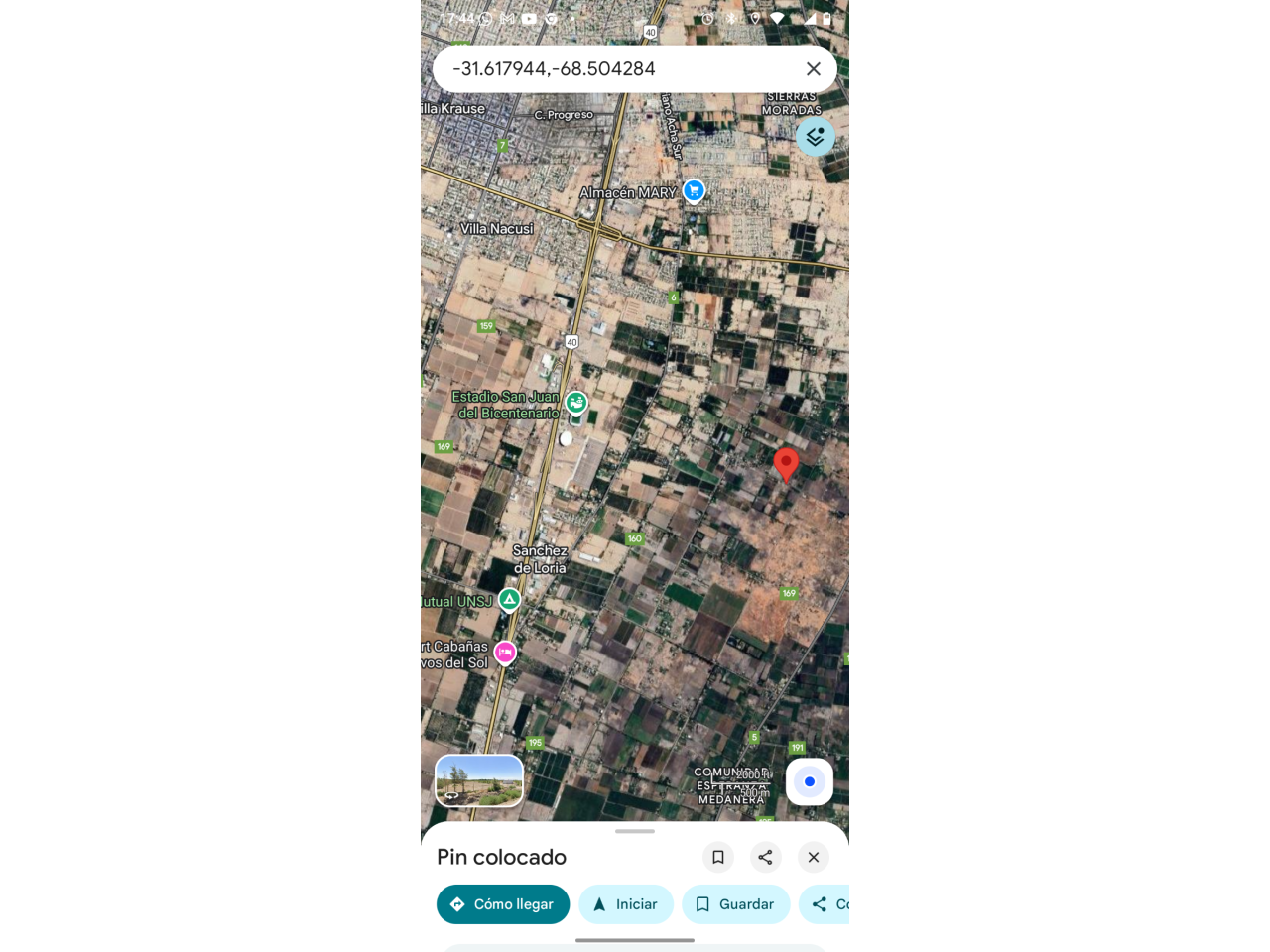Open the Street View thumbnail
Screen dimensions: 1270x952
[479, 780]
